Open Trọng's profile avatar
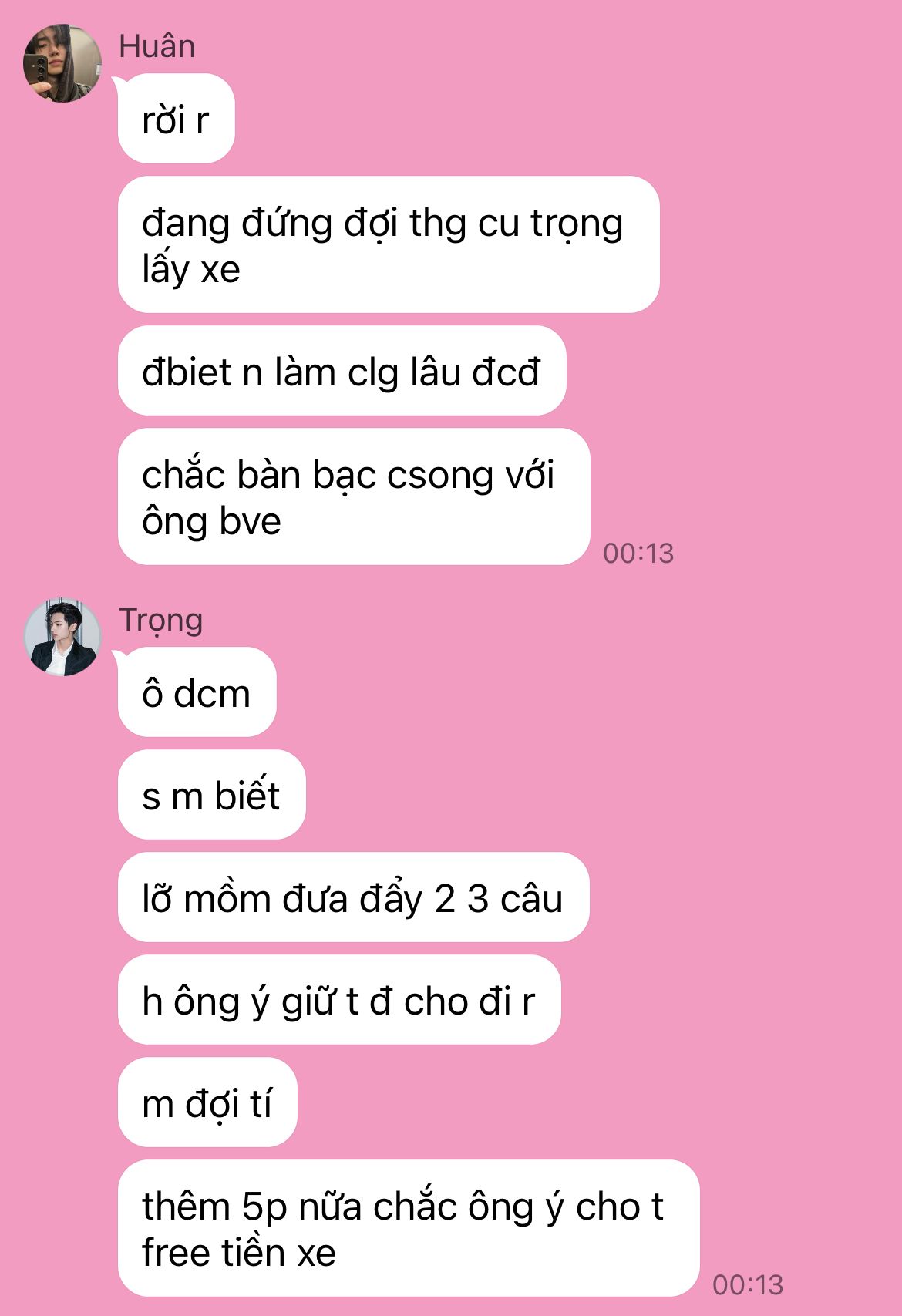902x1316 pixels. pyautogui.click(x=62, y=637)
